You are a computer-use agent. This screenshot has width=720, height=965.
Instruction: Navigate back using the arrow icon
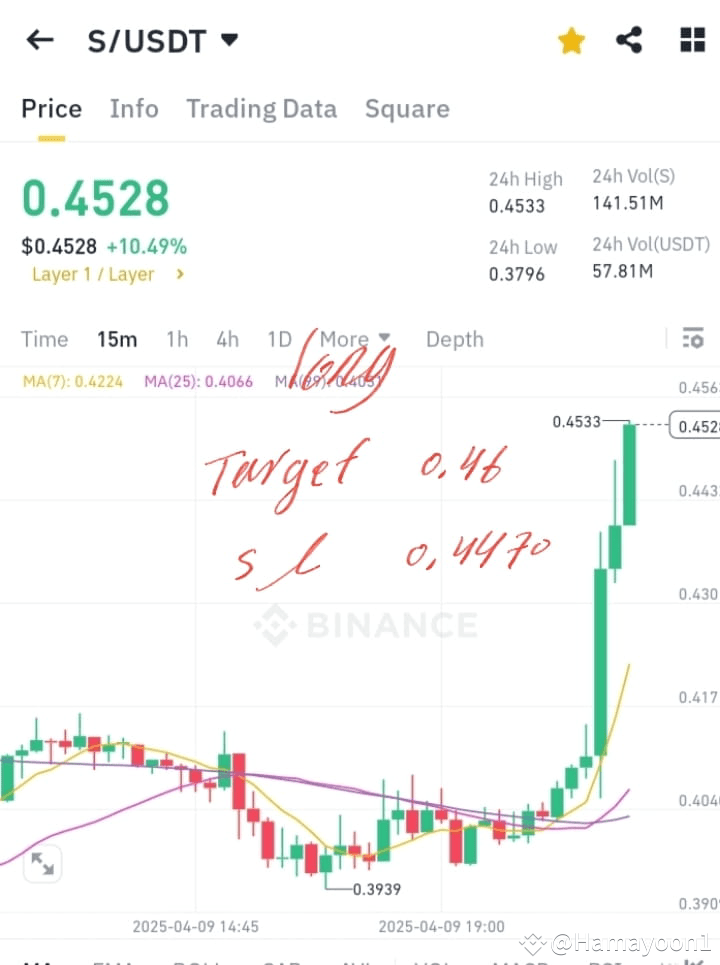pyautogui.click(x=38, y=40)
